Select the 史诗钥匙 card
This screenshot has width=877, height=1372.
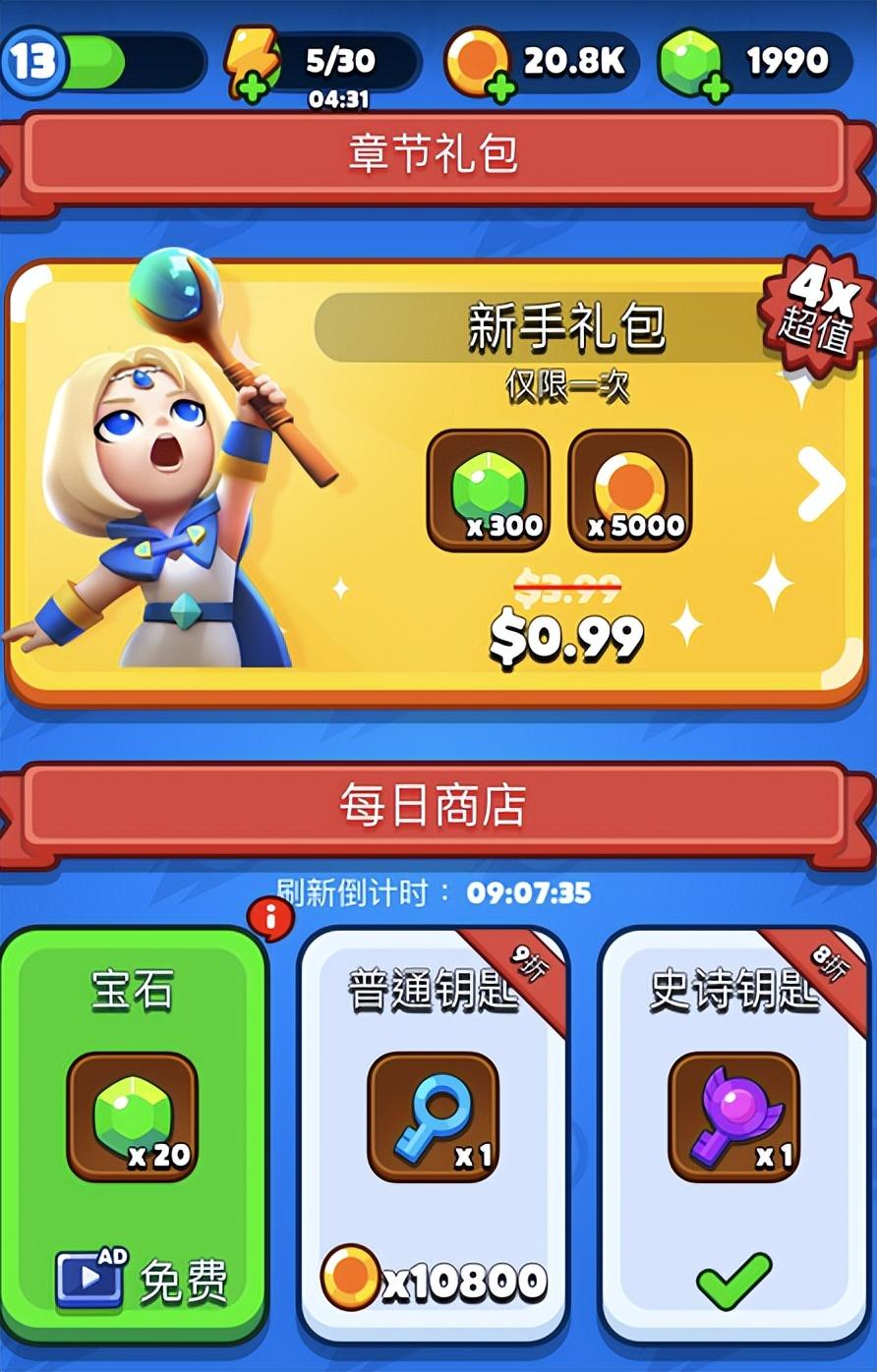click(x=733, y=1130)
